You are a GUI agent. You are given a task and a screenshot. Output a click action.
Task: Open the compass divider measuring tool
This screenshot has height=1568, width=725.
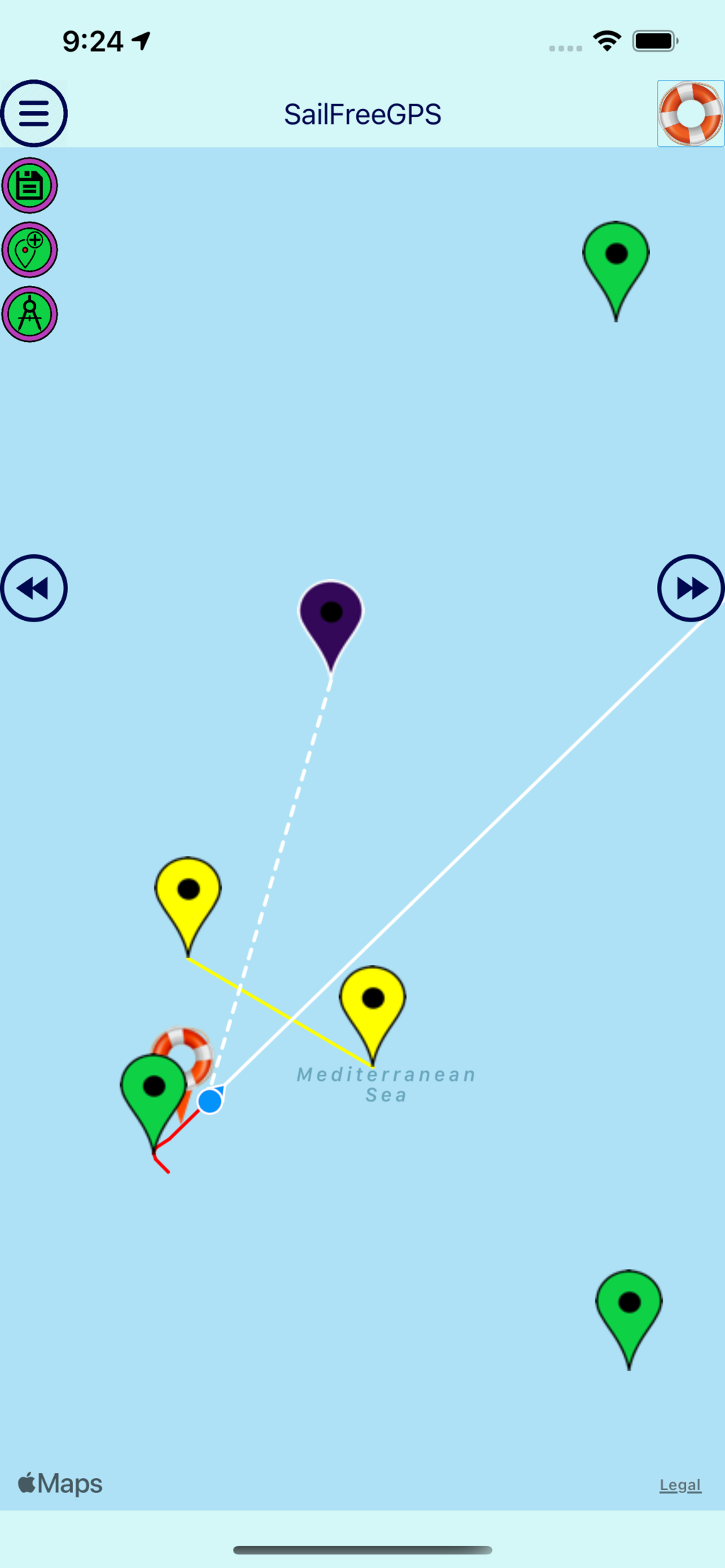pyautogui.click(x=30, y=314)
